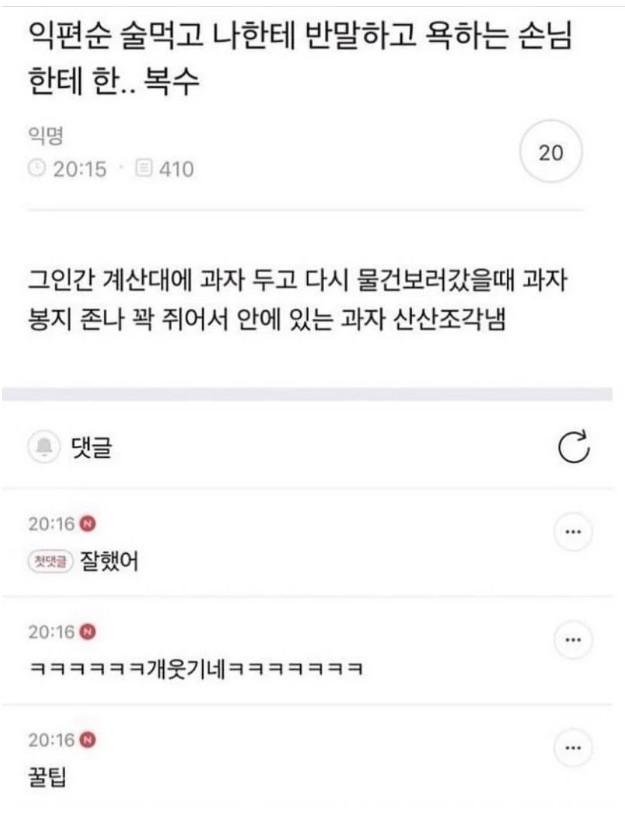Open options menu for the 잘했어 comment
Screen dimensions: 625x820
[572, 532]
